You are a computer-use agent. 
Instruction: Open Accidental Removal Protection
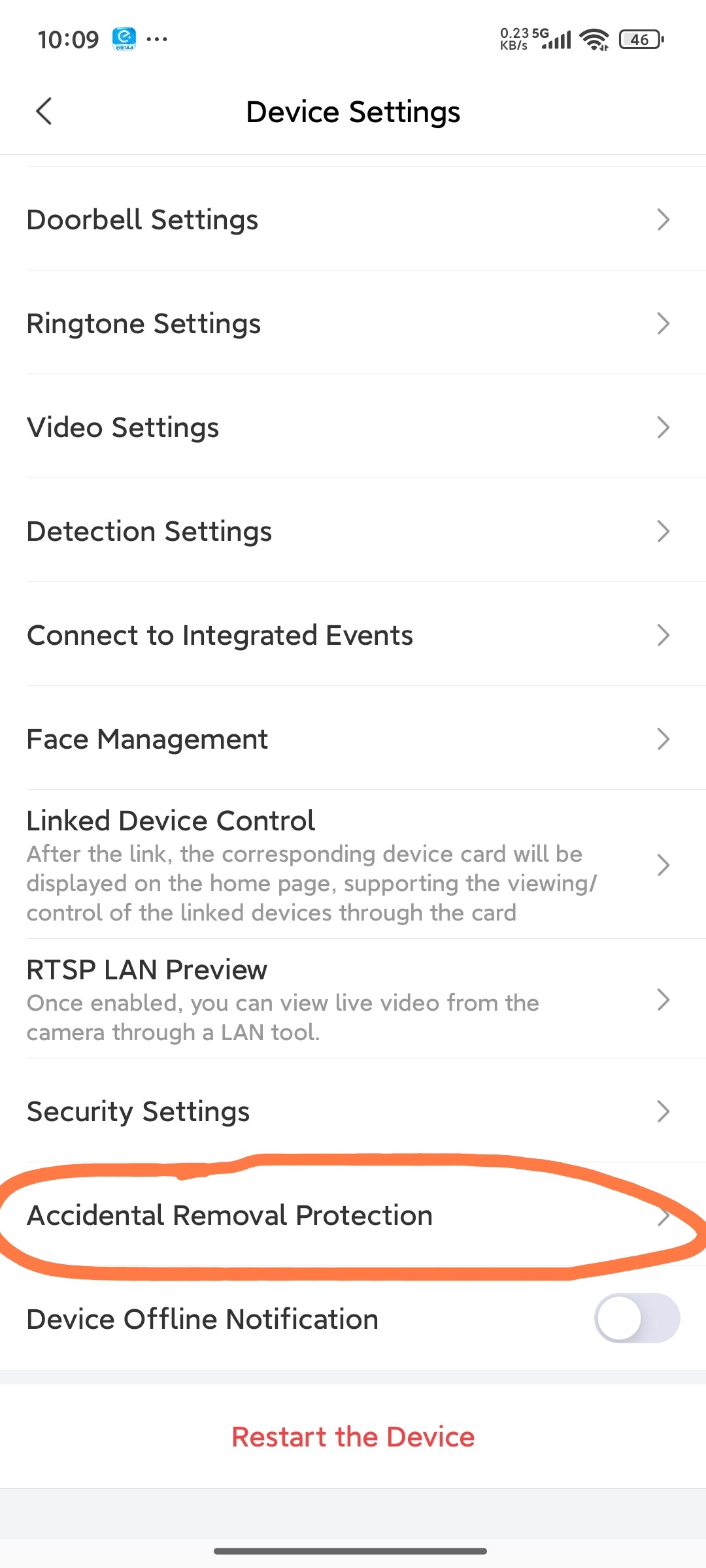[x=353, y=1215]
